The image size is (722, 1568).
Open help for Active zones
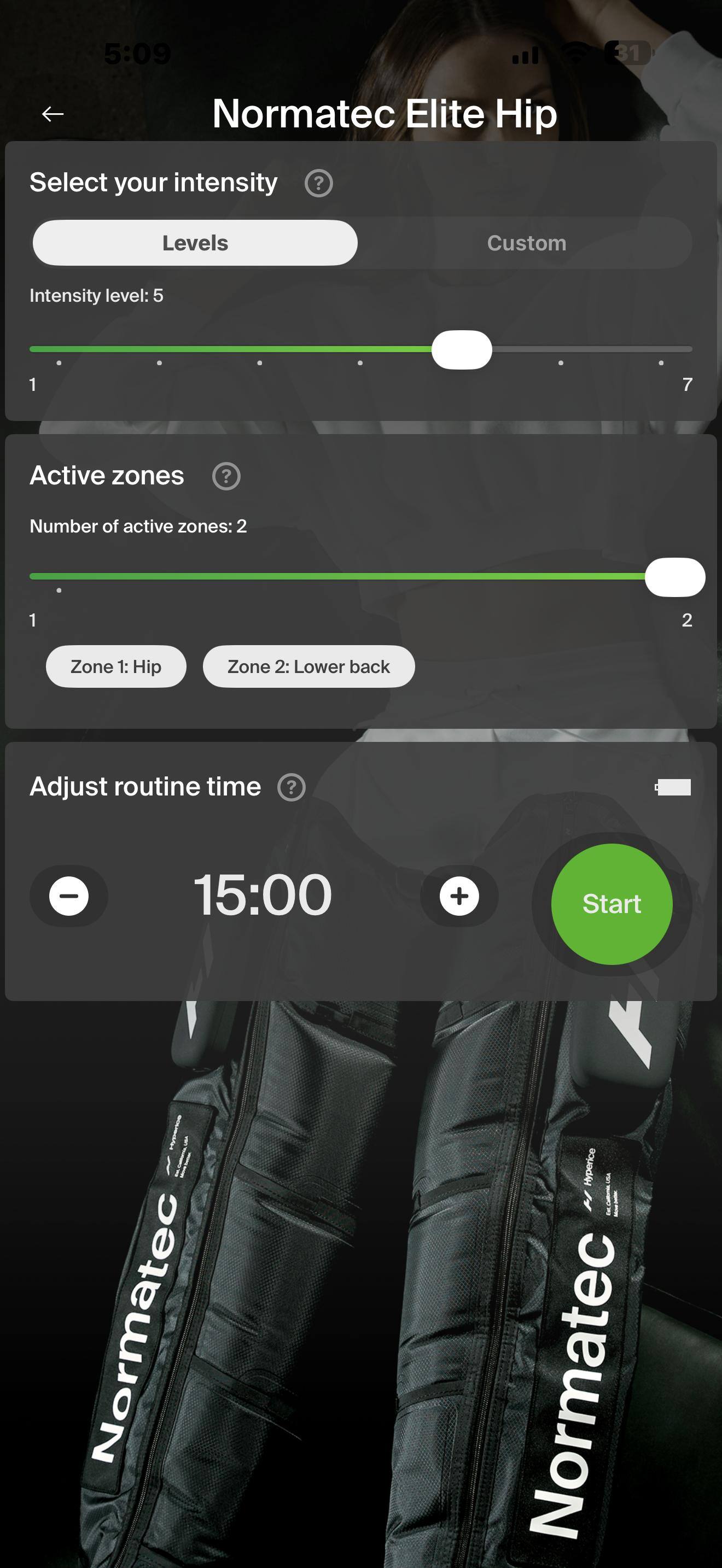[226, 476]
